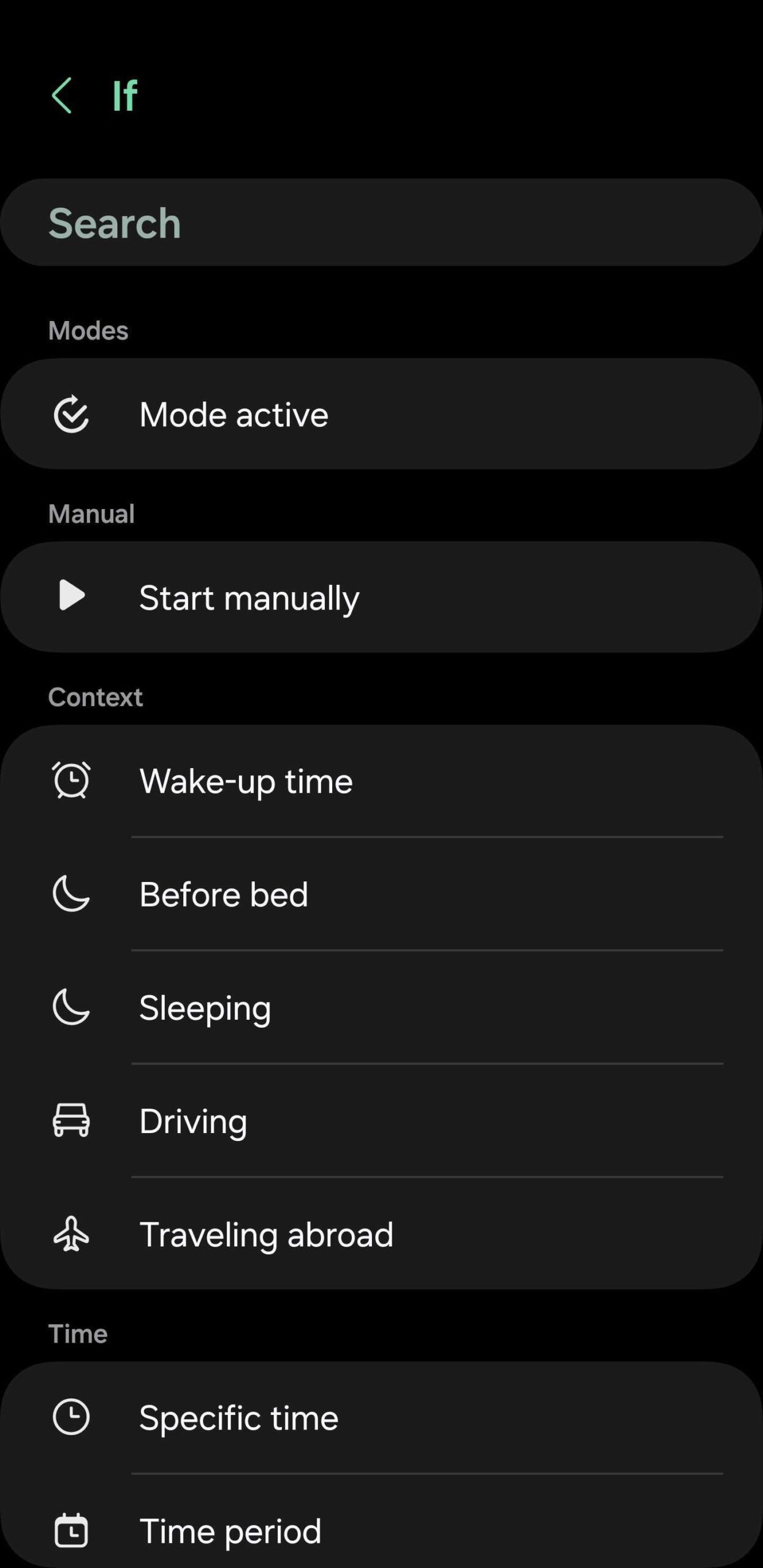763x1568 pixels.
Task: Select the Mode active condition
Action: click(x=380, y=414)
